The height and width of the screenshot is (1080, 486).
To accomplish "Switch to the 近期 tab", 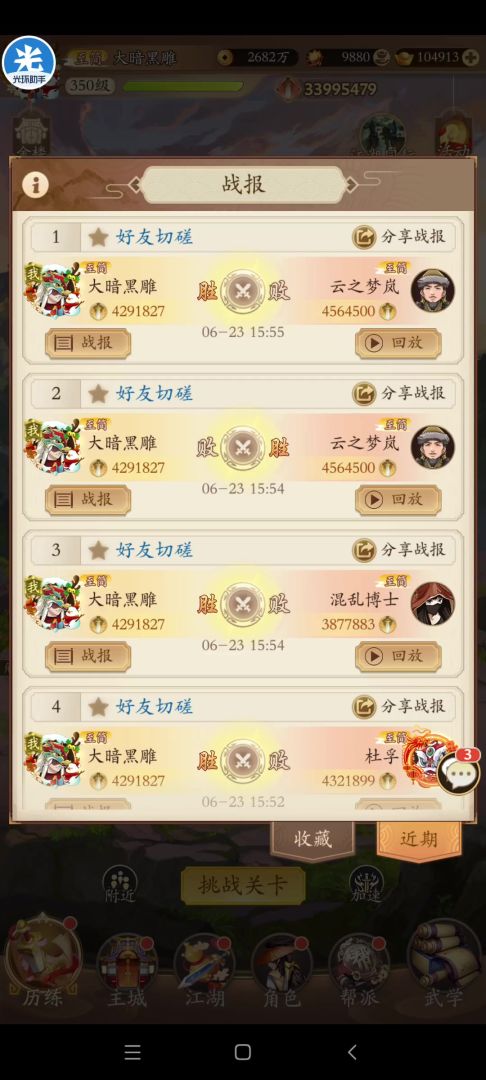I will click(x=419, y=839).
